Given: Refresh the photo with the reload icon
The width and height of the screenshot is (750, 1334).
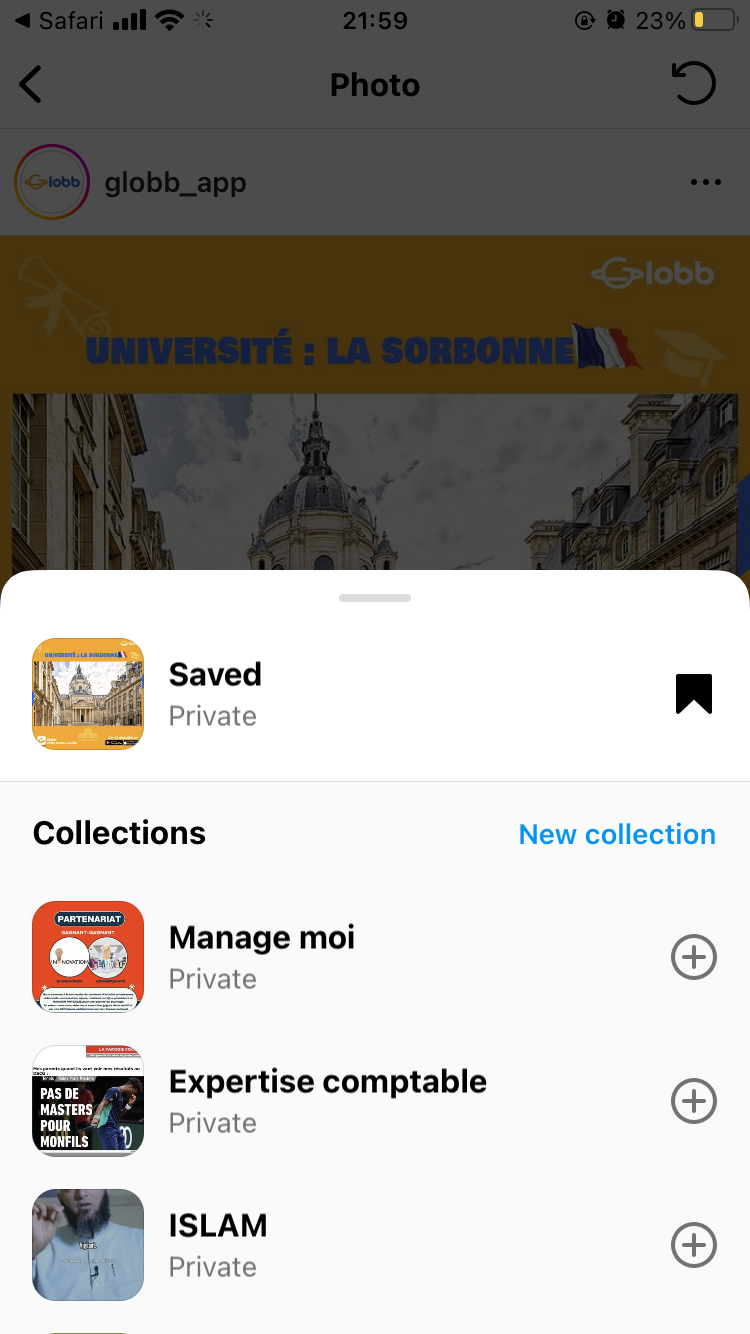Looking at the screenshot, I should click(694, 84).
